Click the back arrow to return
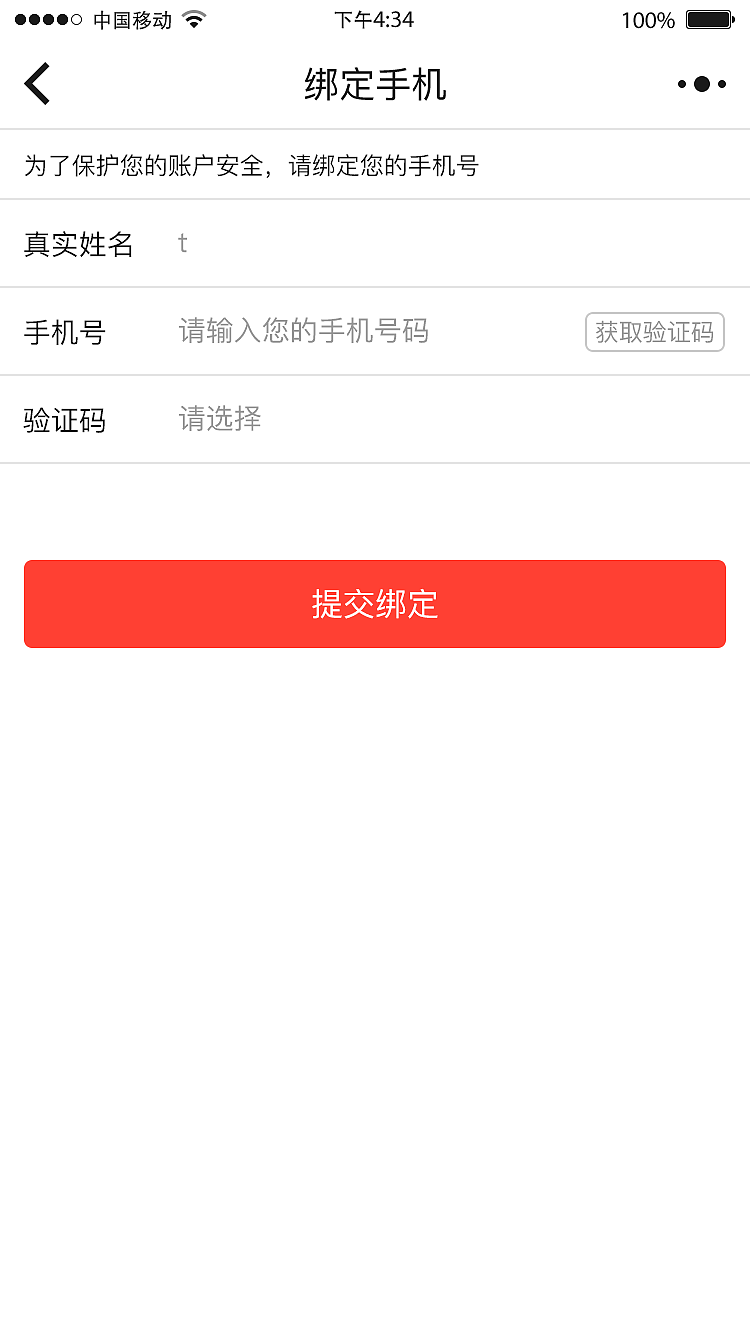 tap(37, 83)
